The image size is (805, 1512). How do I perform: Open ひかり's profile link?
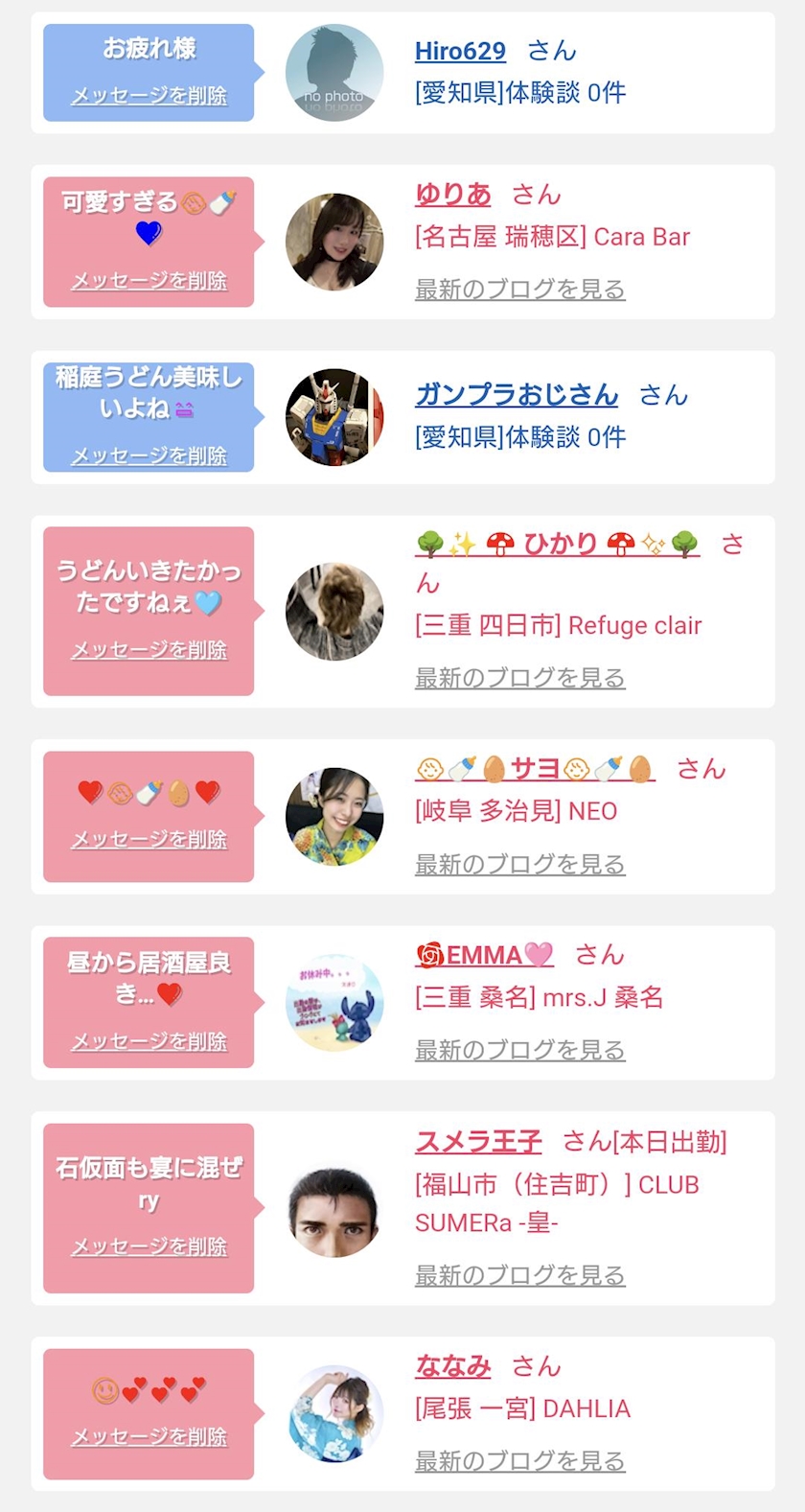558,544
